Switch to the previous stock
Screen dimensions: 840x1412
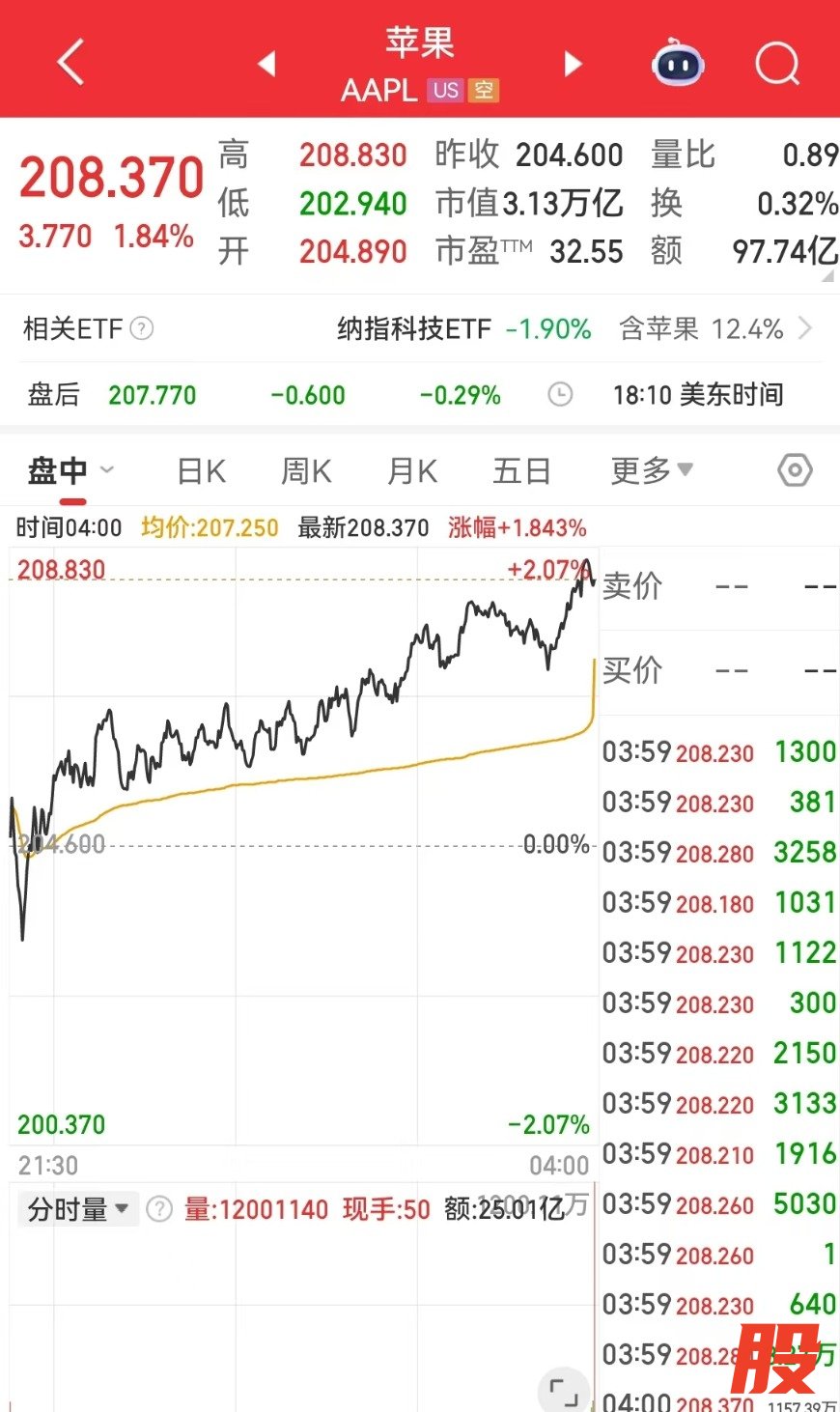point(266,64)
